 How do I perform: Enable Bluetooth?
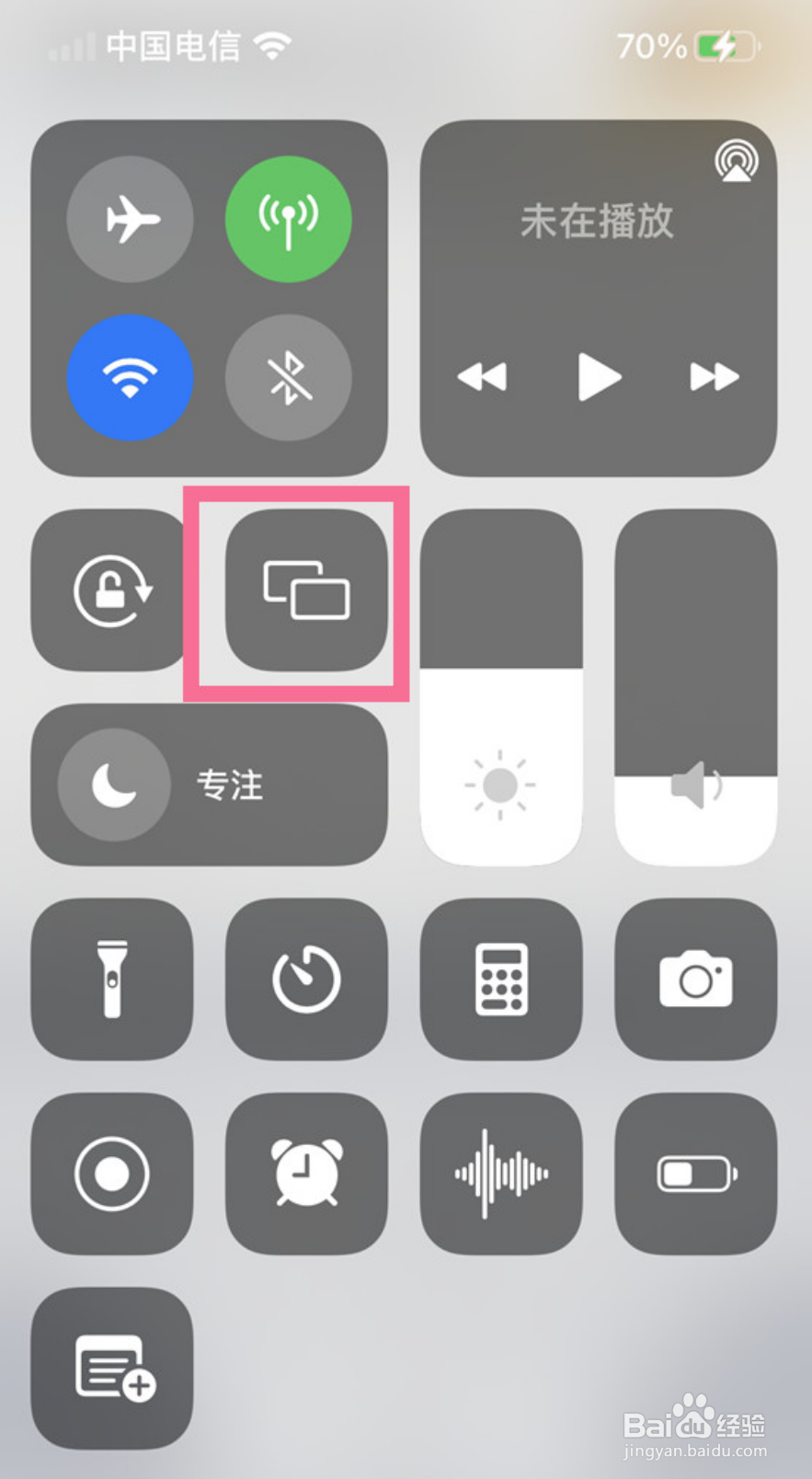pos(288,377)
